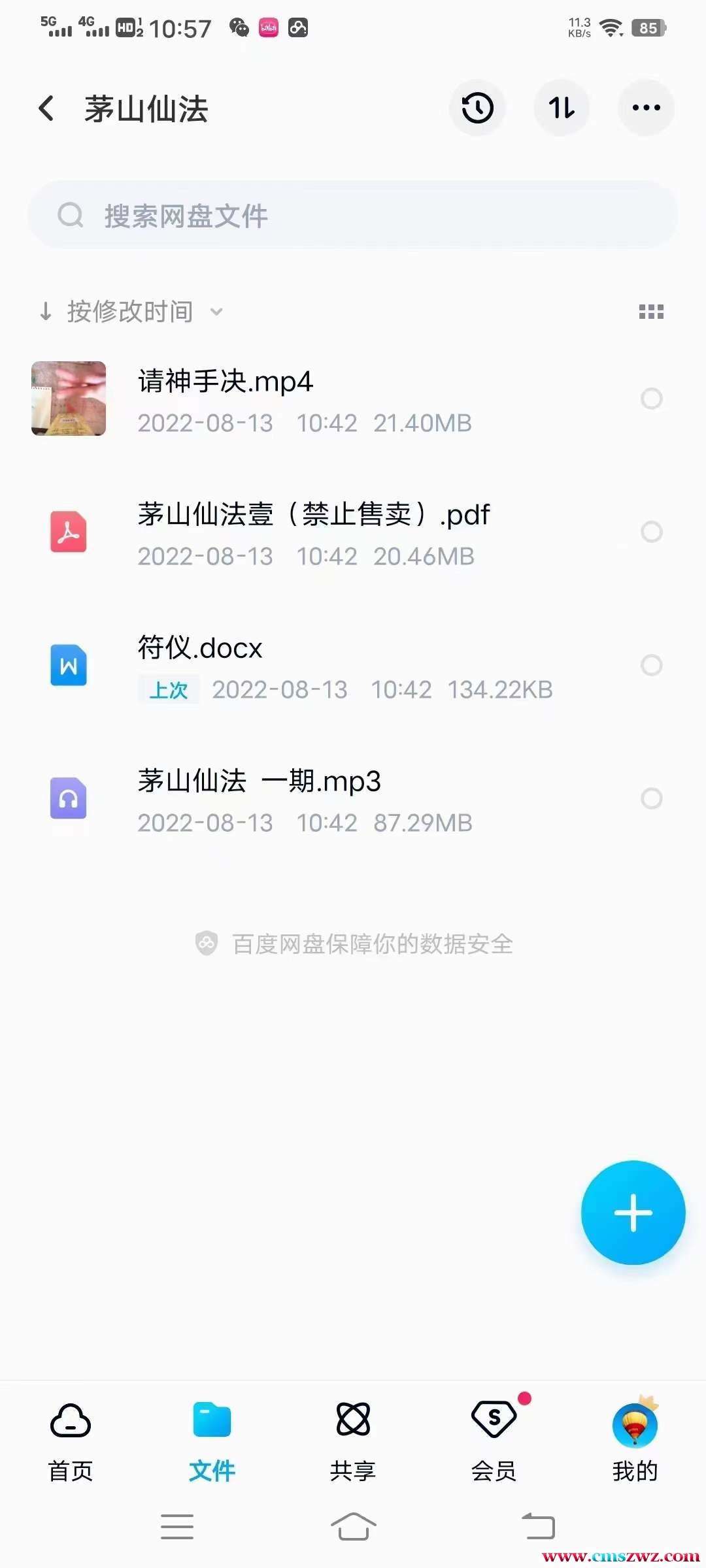Viewport: 706px width, 1568px height.
Task: Tap the blue plus upload button
Action: pyautogui.click(x=633, y=1213)
